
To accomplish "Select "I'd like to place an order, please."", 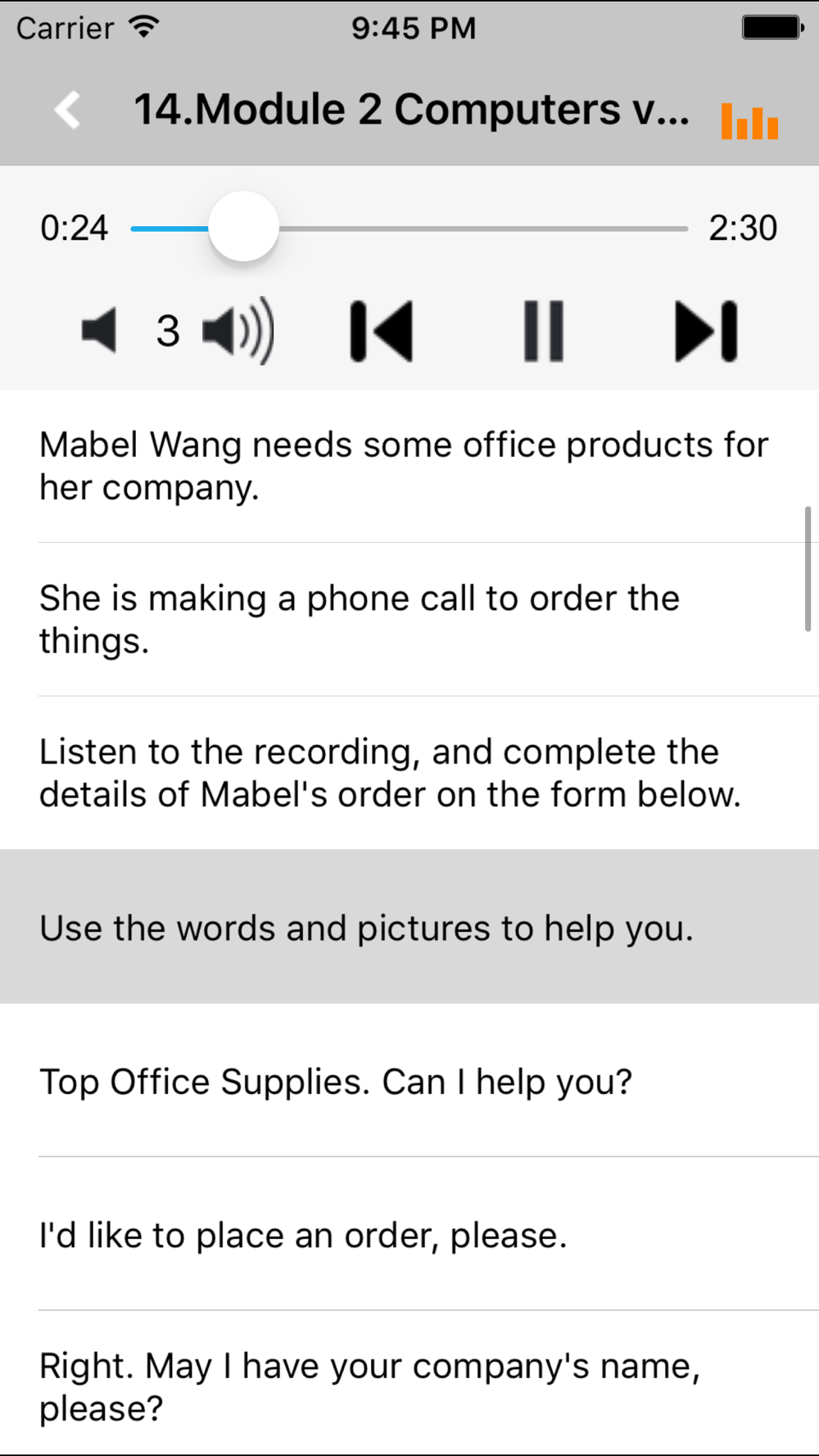I will [x=303, y=1235].
